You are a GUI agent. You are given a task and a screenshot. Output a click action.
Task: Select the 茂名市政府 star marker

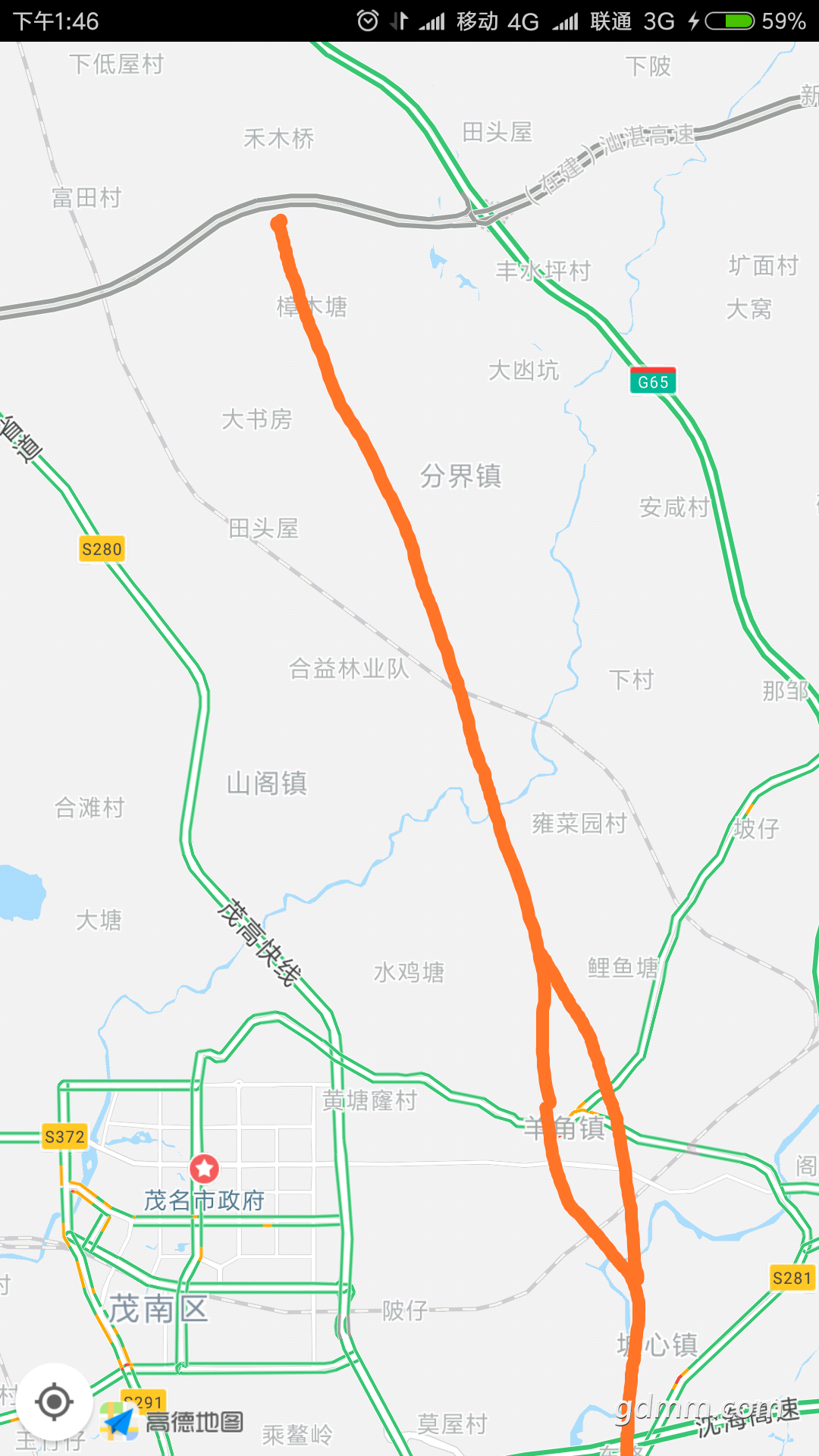coord(204,1169)
